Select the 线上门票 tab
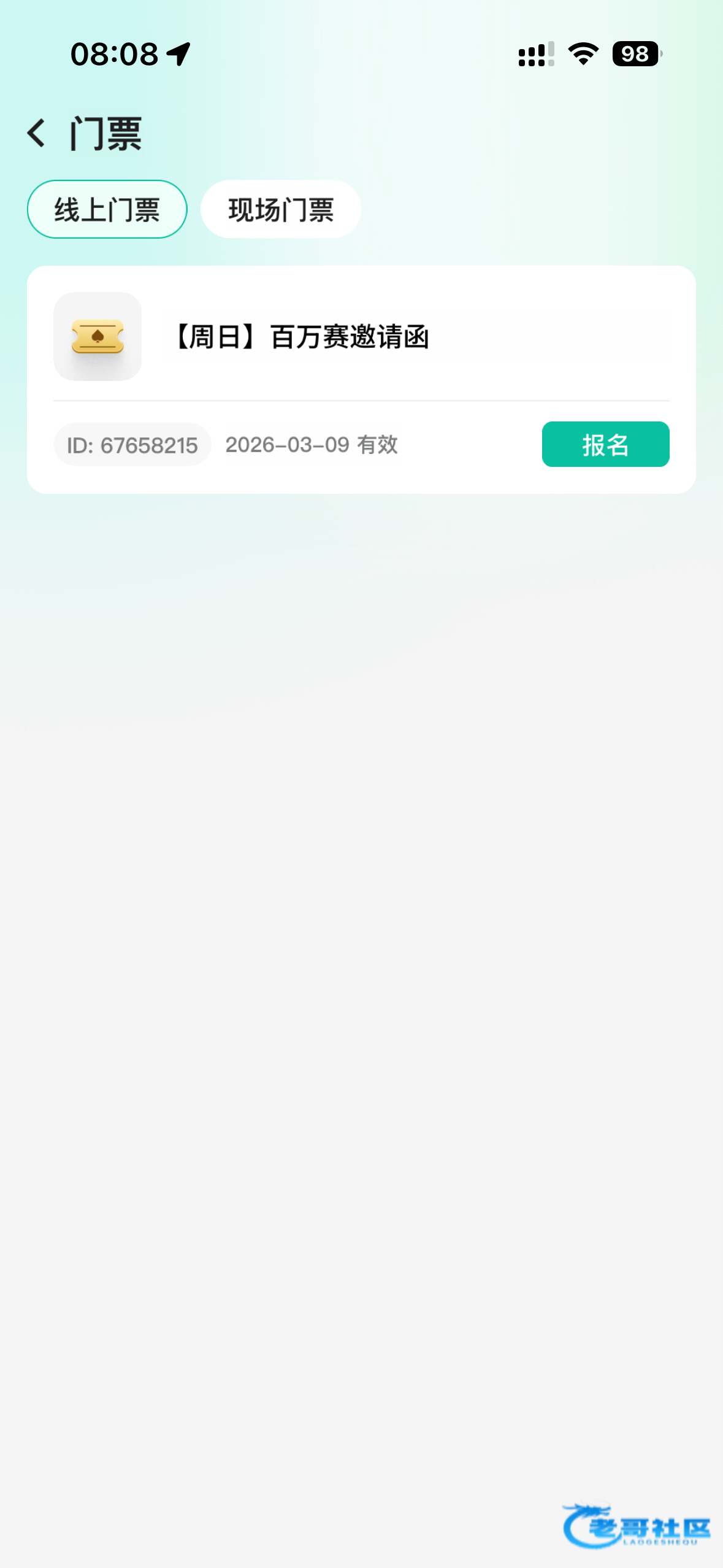The image size is (723, 1568). coord(107,209)
